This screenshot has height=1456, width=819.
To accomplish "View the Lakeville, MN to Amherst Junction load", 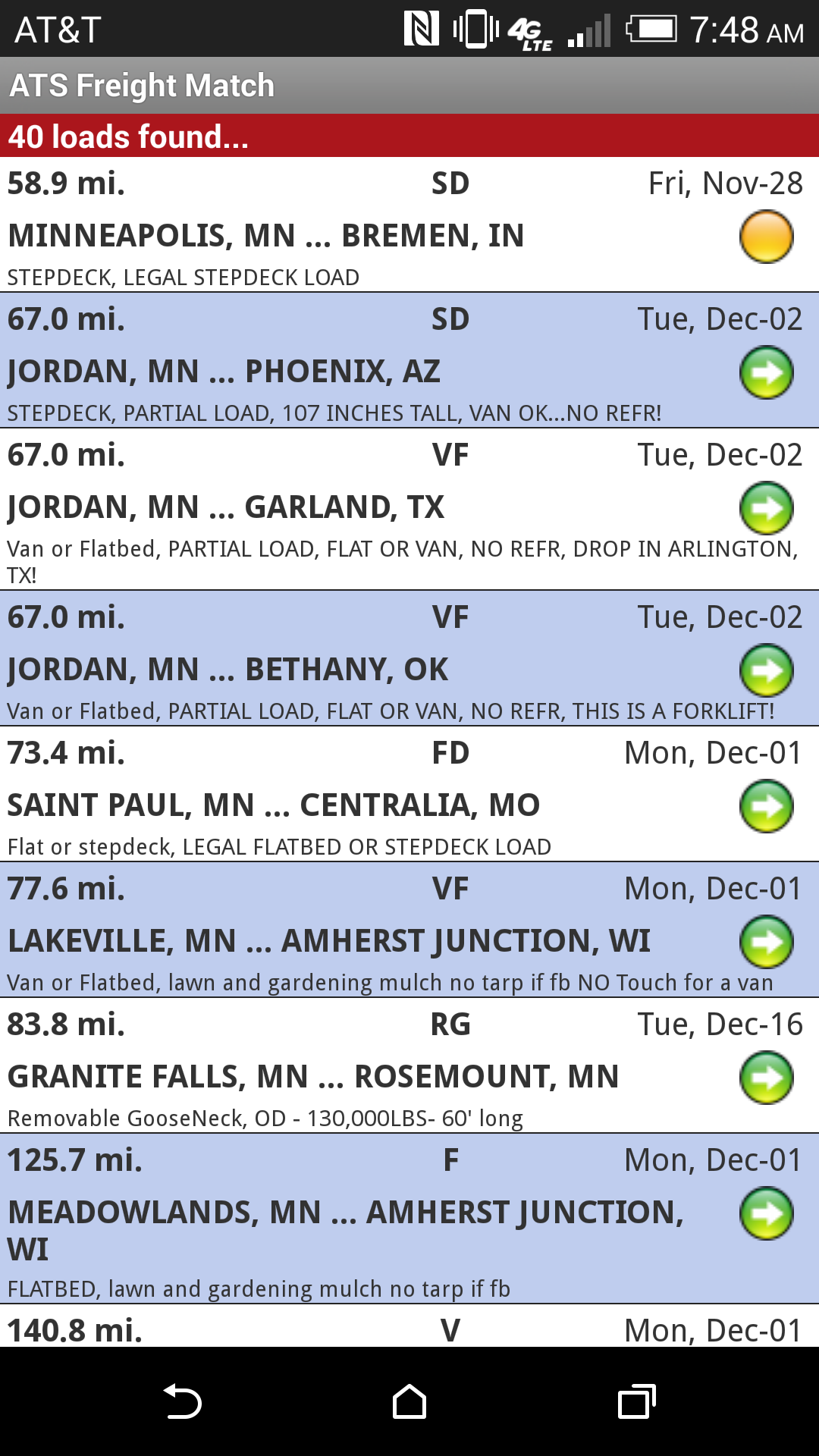I will click(x=409, y=930).
